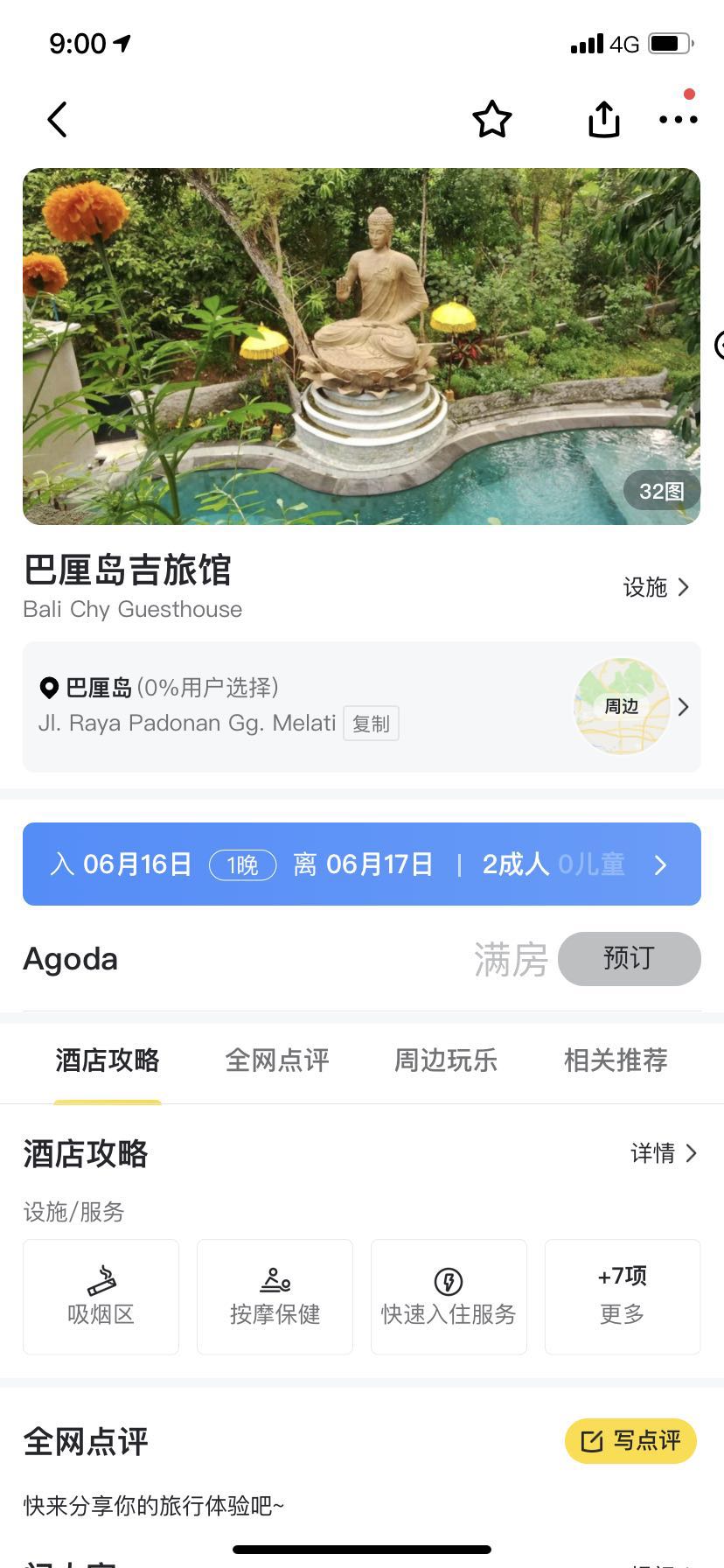This screenshot has width=724, height=1568.
Task: Open 详情 for 酒店攻略
Action: (664, 1153)
